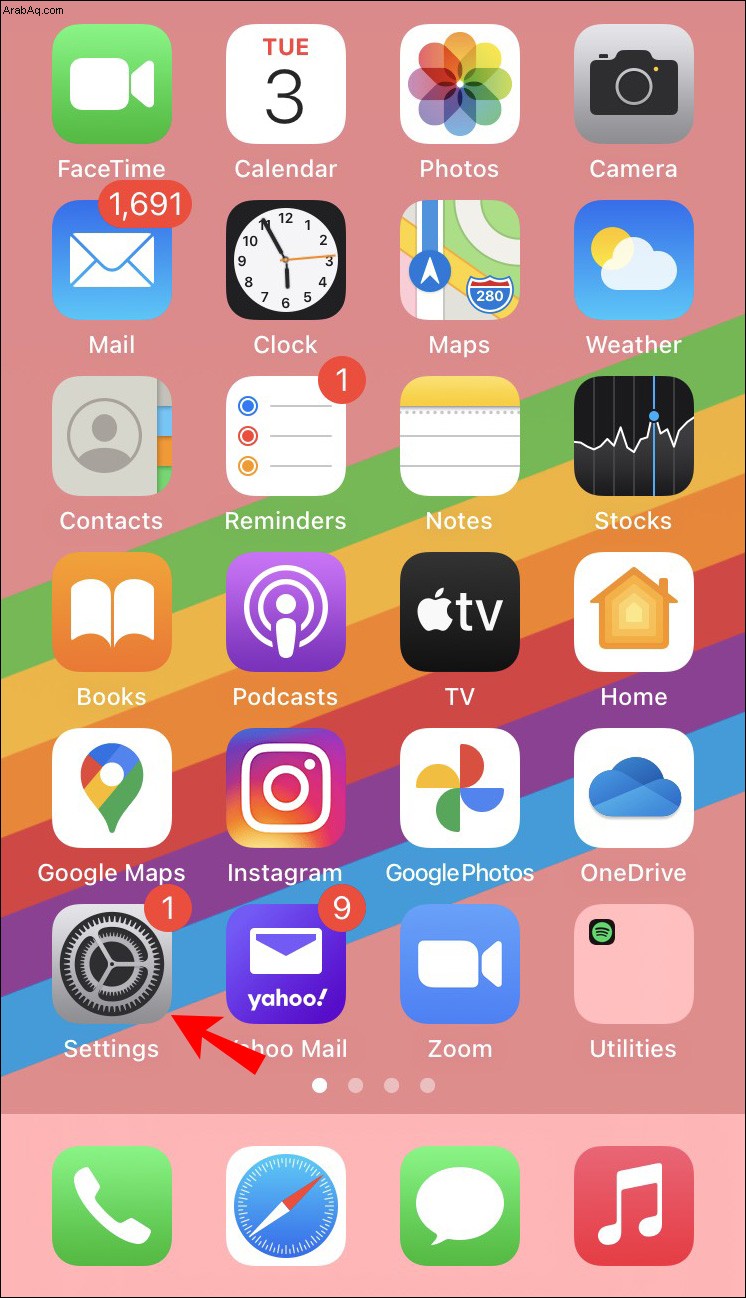Open the Notes app
Viewport: 746px width, 1298px height.
pyautogui.click(x=460, y=436)
